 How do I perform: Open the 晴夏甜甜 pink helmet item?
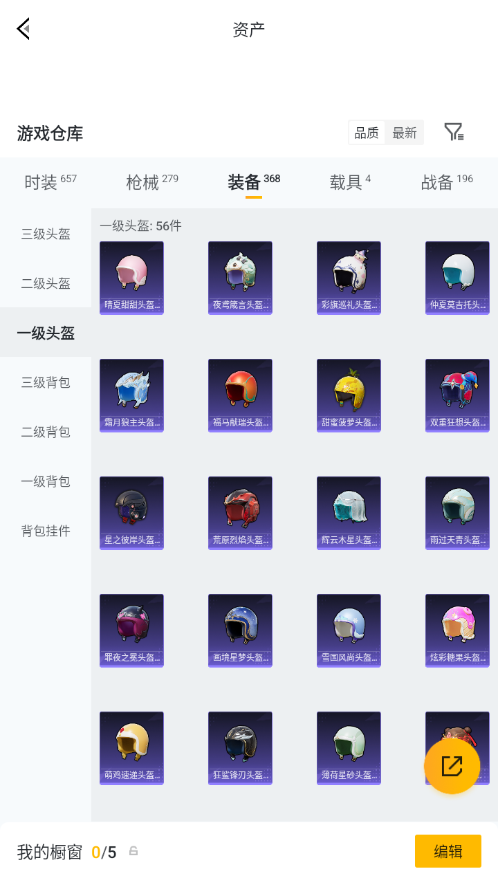click(131, 278)
